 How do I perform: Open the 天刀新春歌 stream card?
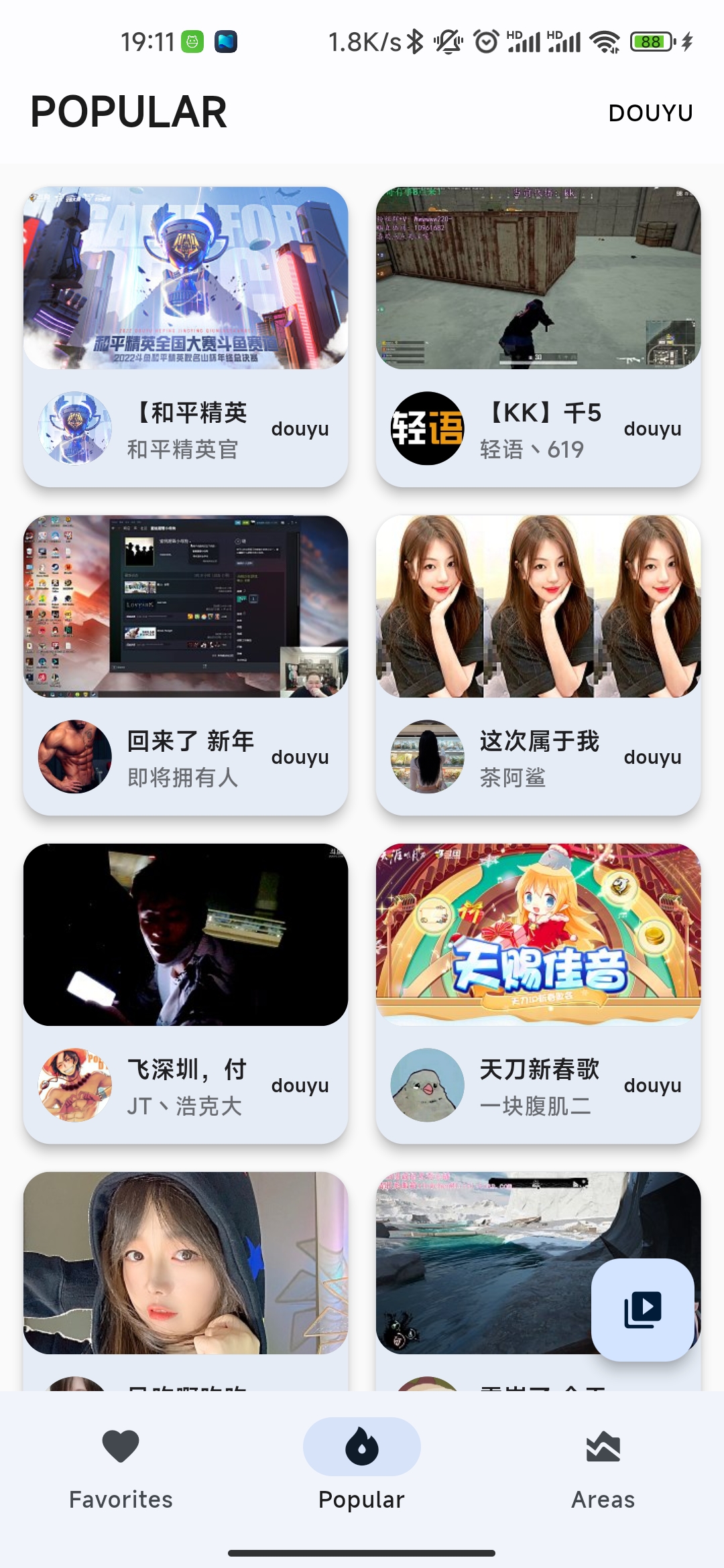tap(538, 994)
